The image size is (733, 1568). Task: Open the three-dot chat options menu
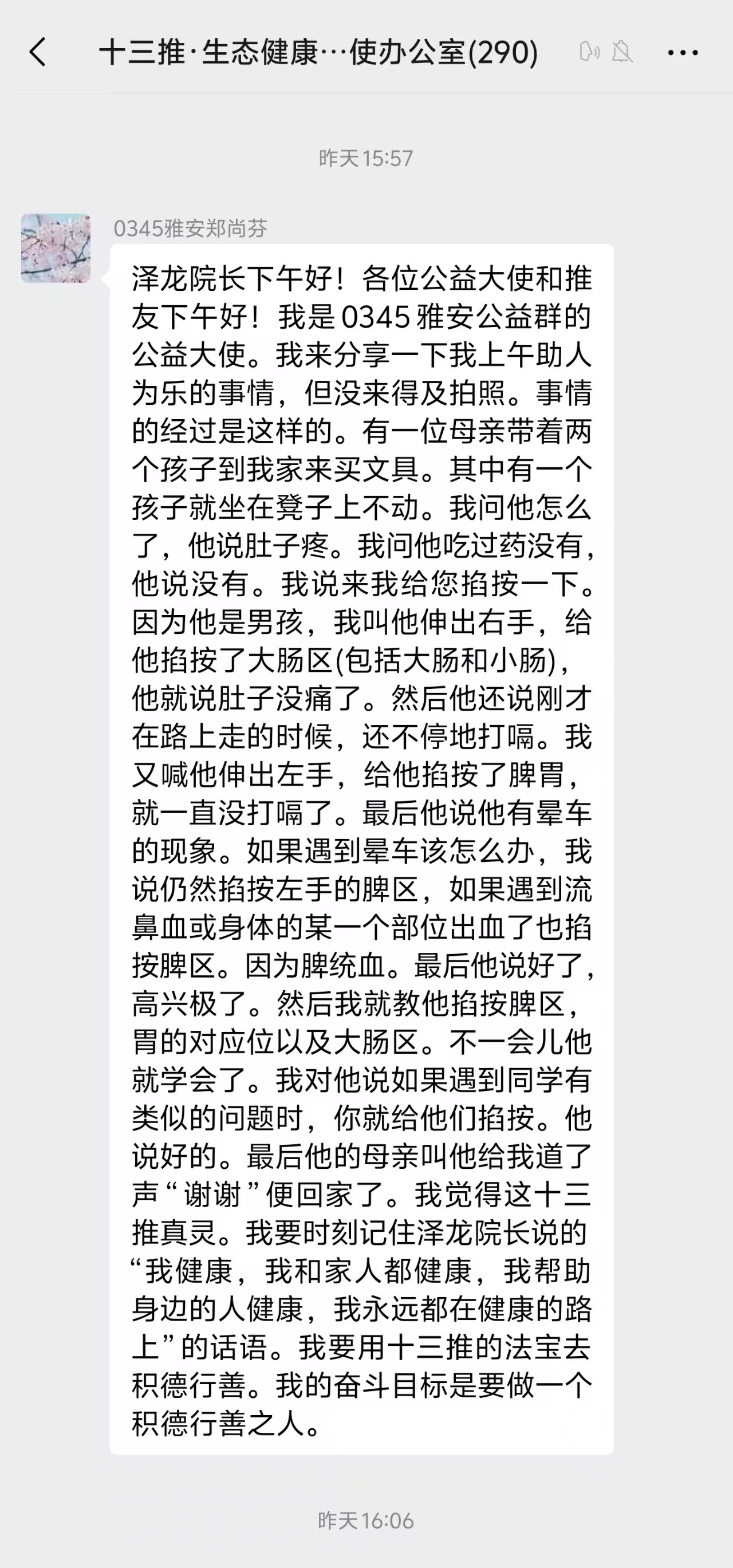click(683, 53)
